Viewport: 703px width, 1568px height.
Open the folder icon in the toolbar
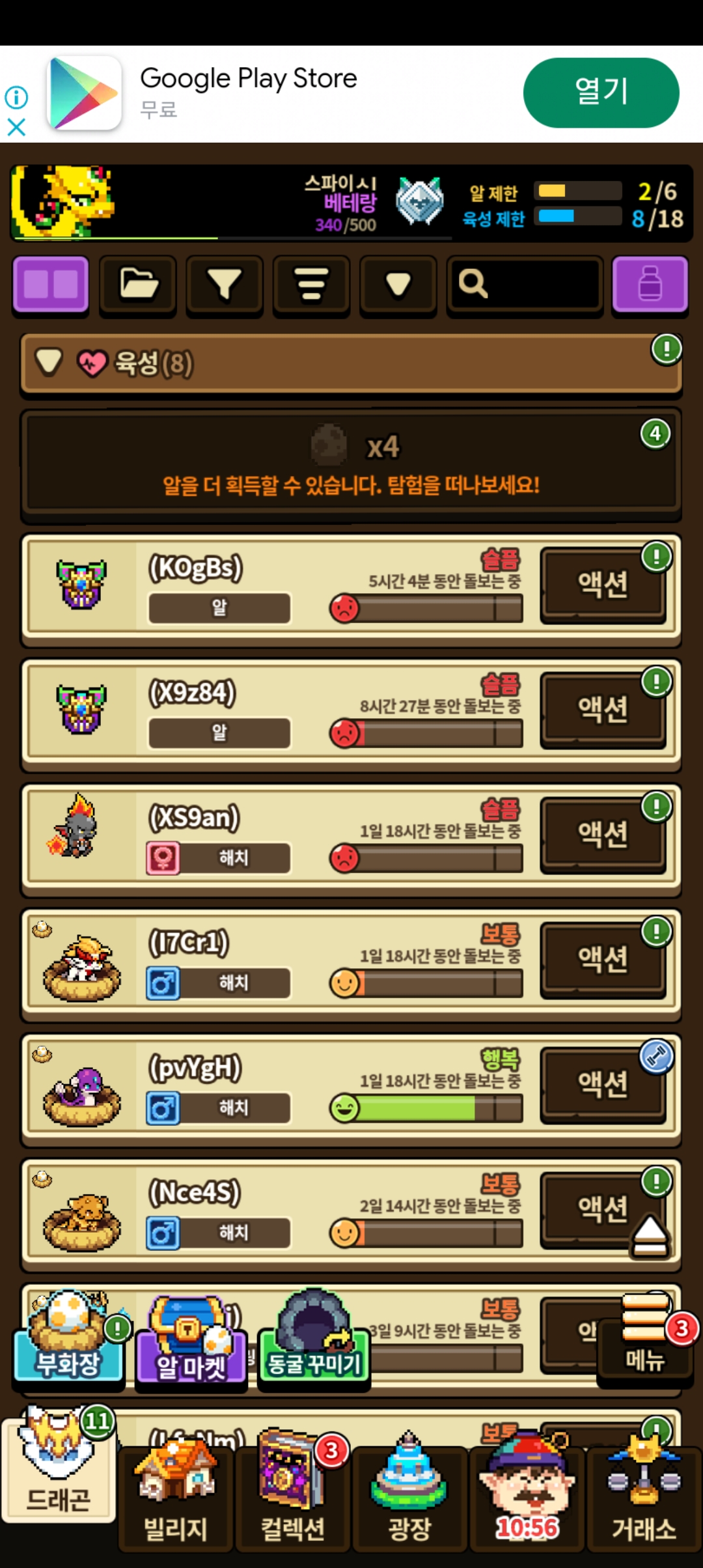click(x=138, y=285)
